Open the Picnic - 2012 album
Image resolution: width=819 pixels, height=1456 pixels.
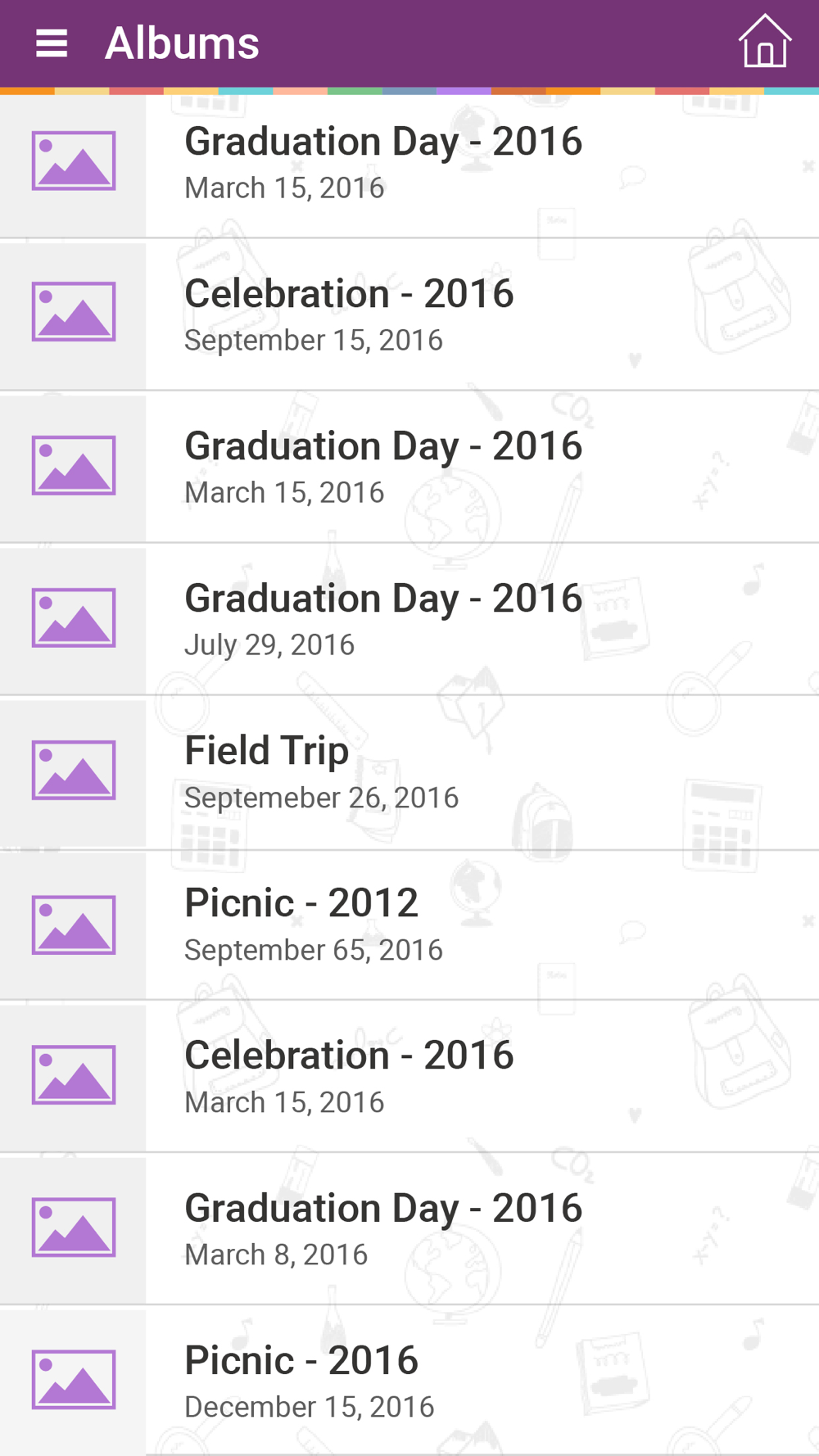point(409,925)
